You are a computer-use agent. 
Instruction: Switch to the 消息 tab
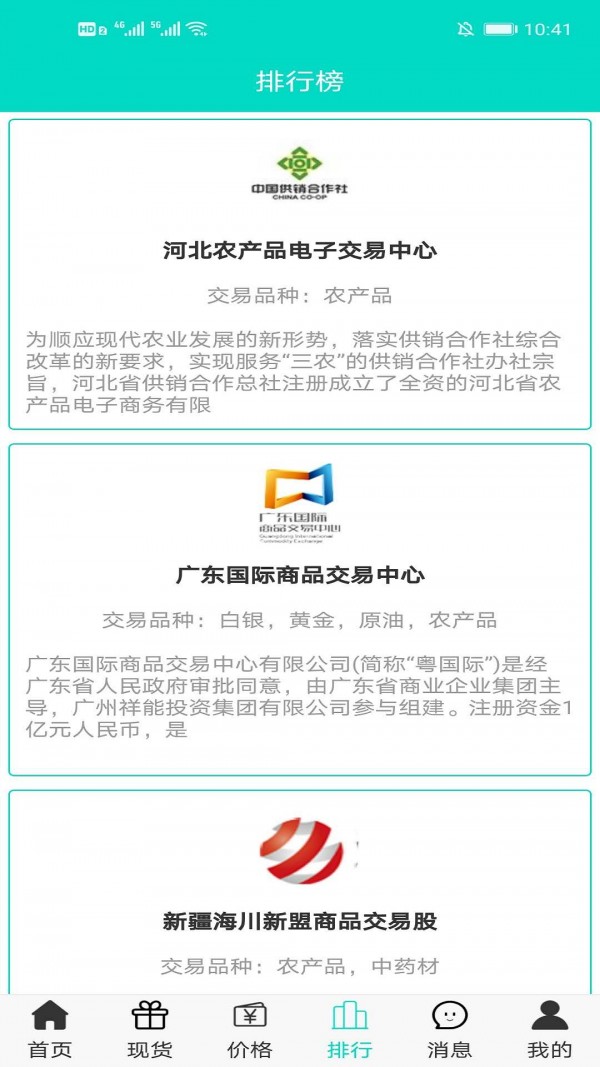tap(450, 1030)
